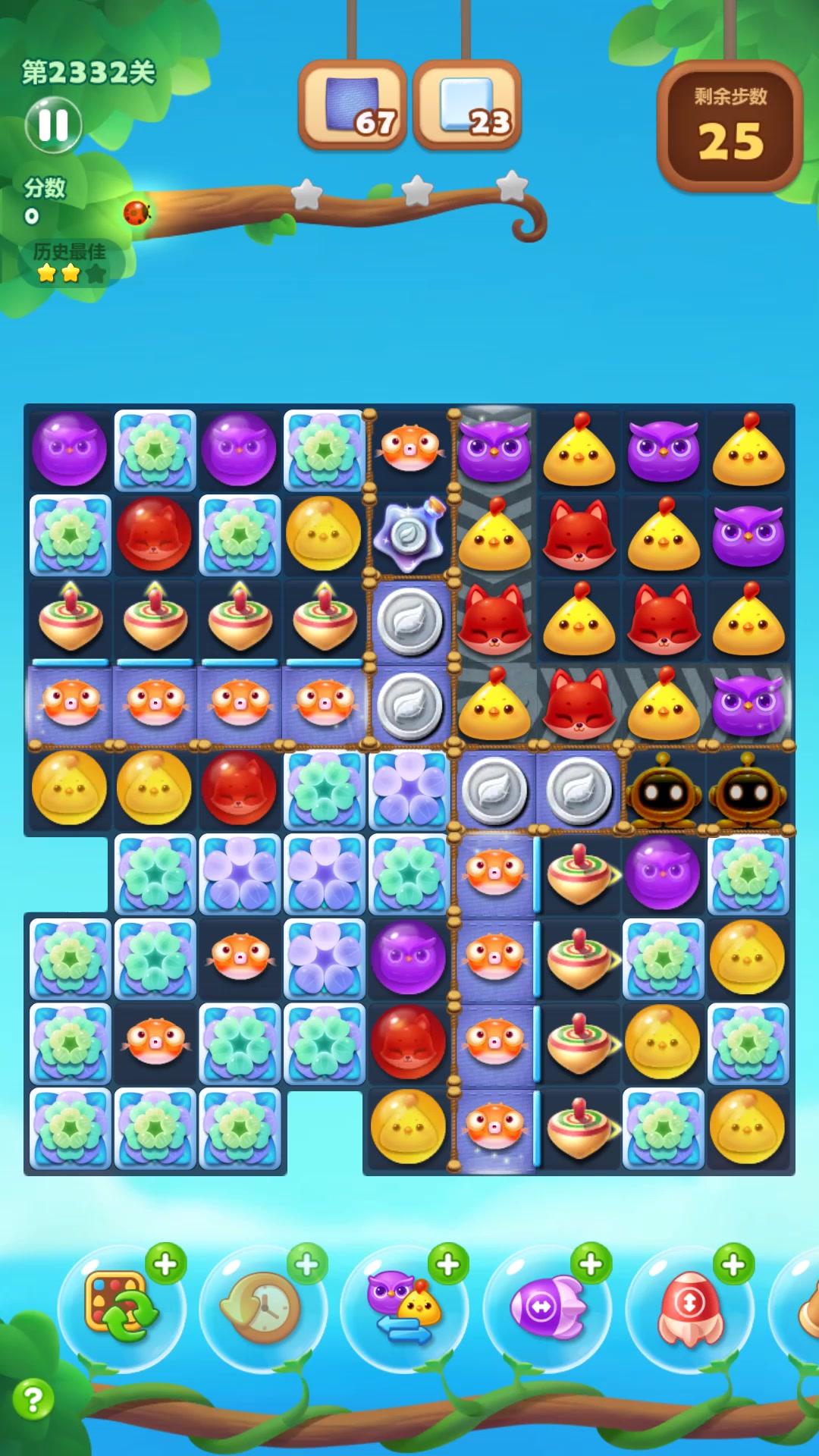Screen dimensions: 819x1456
Task: Add more red rocket boosters with plus
Action: click(733, 1264)
